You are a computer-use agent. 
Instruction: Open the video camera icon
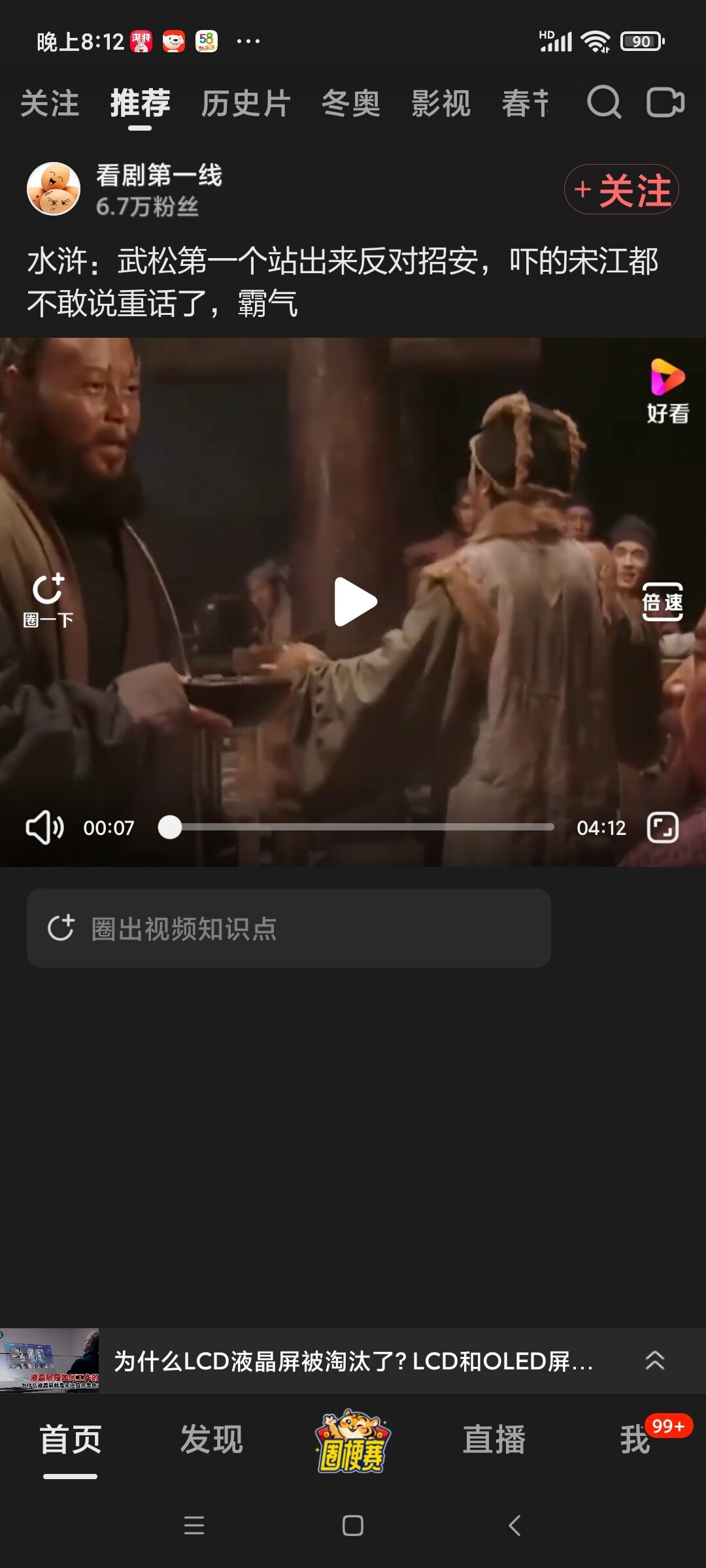pos(665,103)
